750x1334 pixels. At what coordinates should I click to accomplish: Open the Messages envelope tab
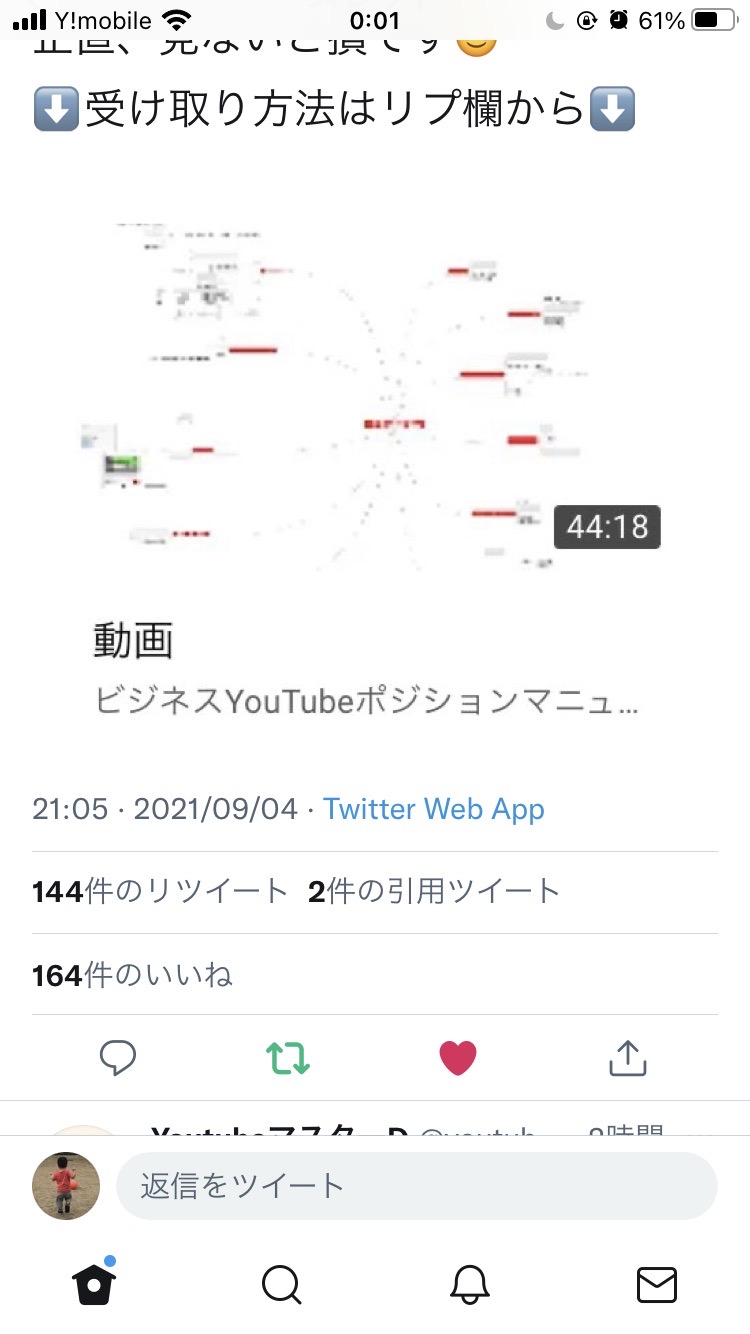click(x=657, y=1285)
